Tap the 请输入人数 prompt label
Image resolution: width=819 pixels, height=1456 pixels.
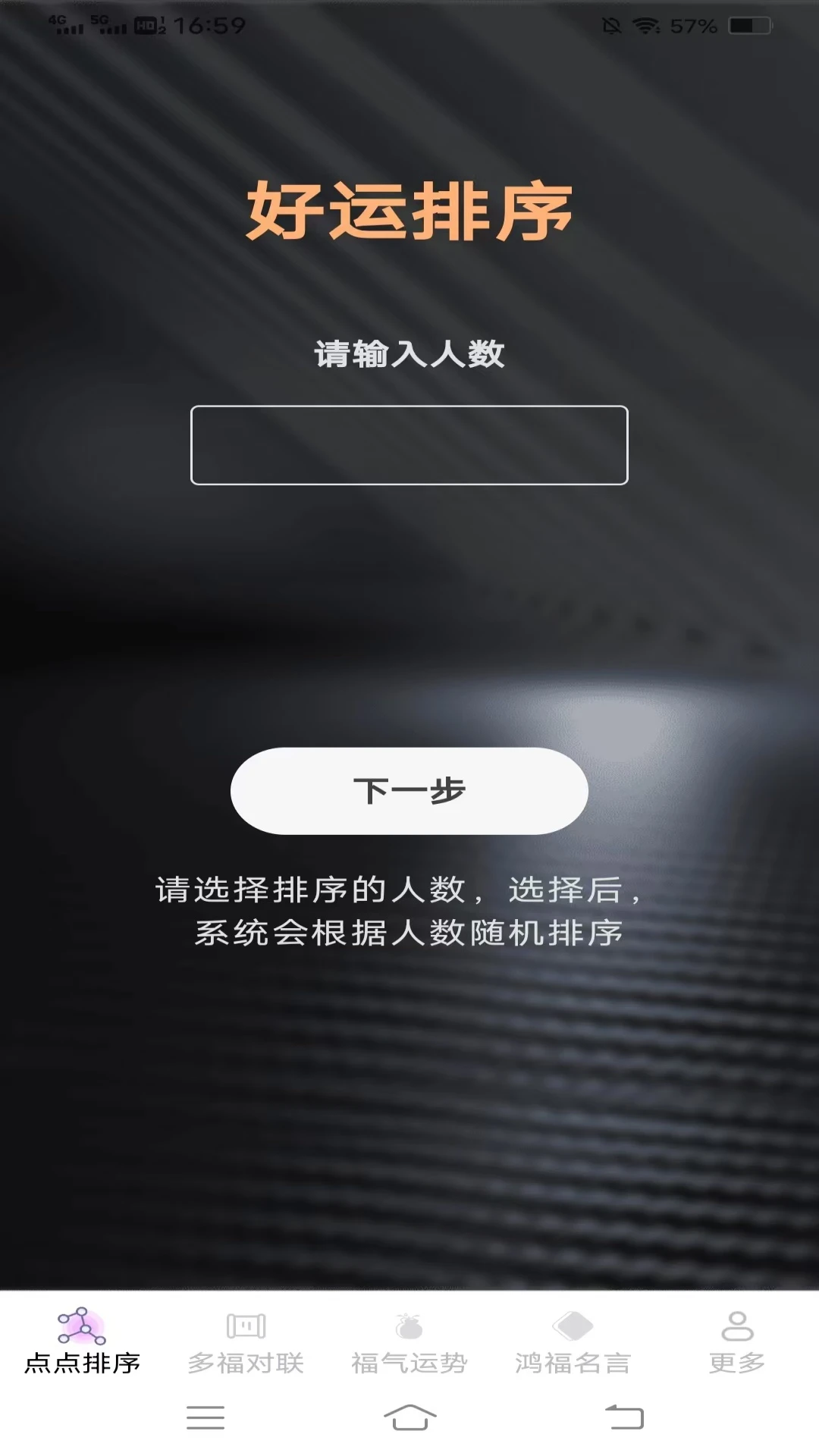tap(409, 353)
